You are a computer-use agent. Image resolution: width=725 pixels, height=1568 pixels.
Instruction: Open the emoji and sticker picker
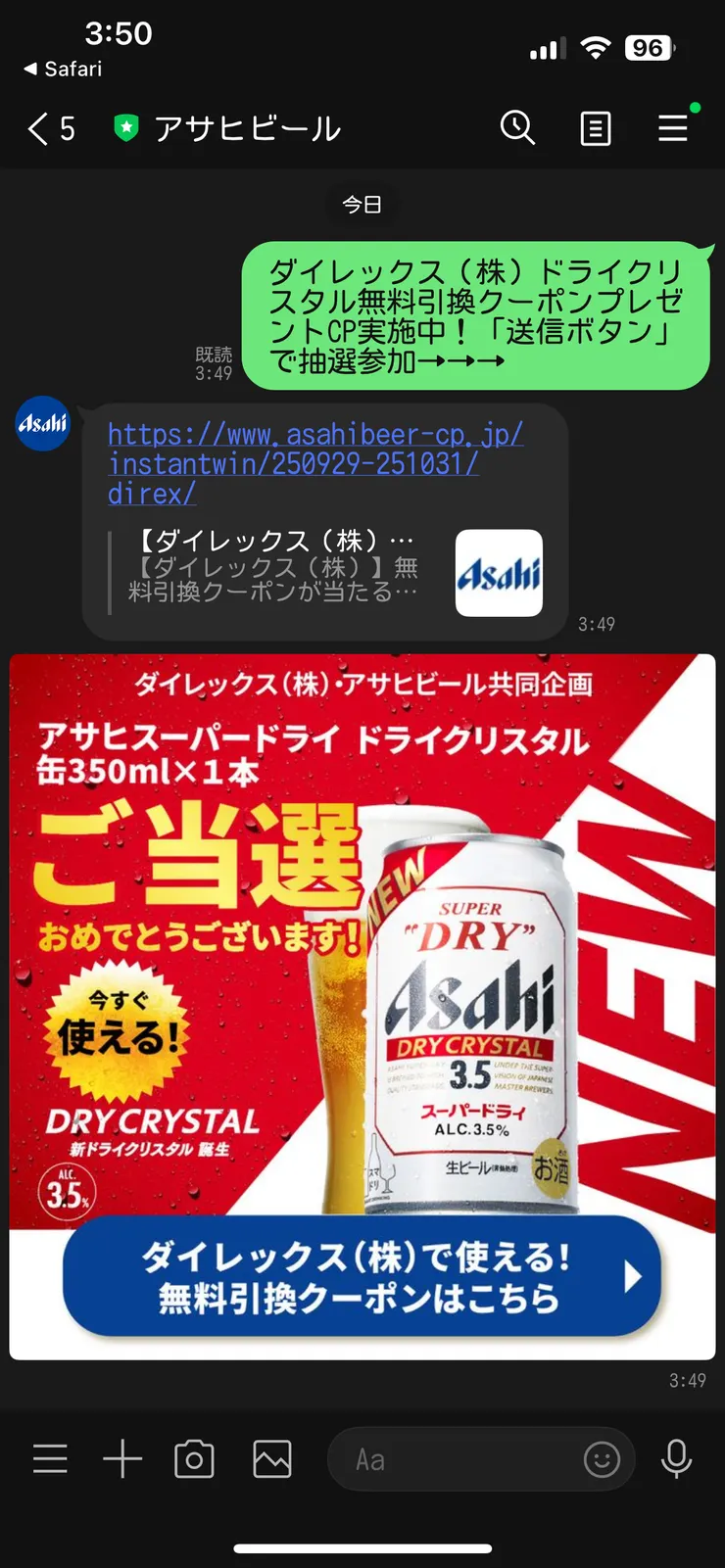coord(603,1458)
